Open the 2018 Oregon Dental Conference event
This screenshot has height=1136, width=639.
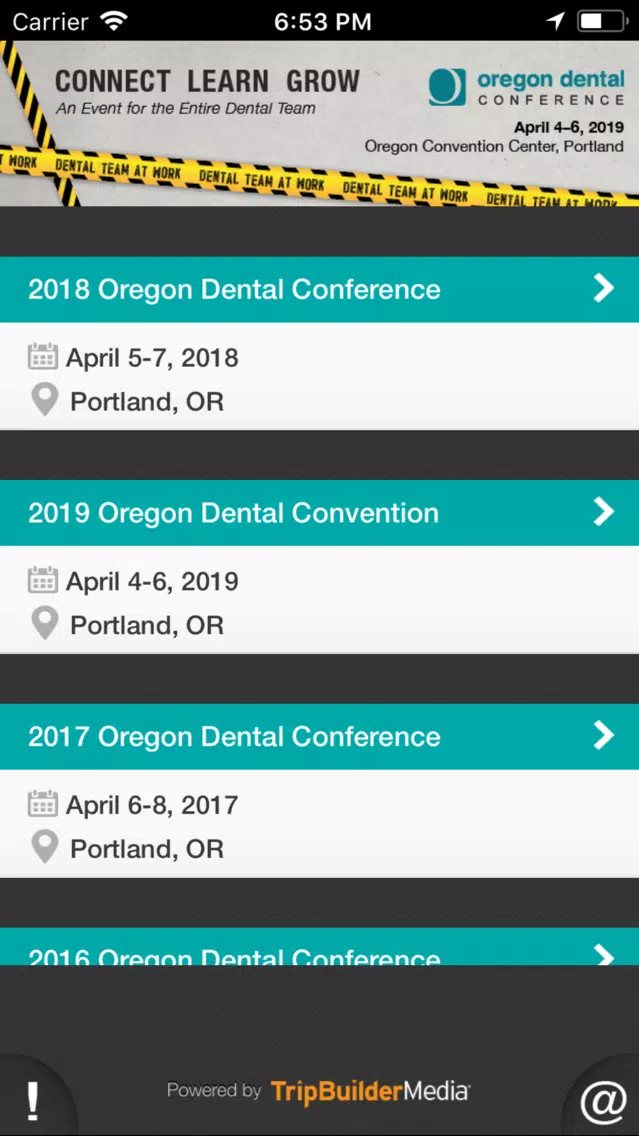(x=320, y=289)
